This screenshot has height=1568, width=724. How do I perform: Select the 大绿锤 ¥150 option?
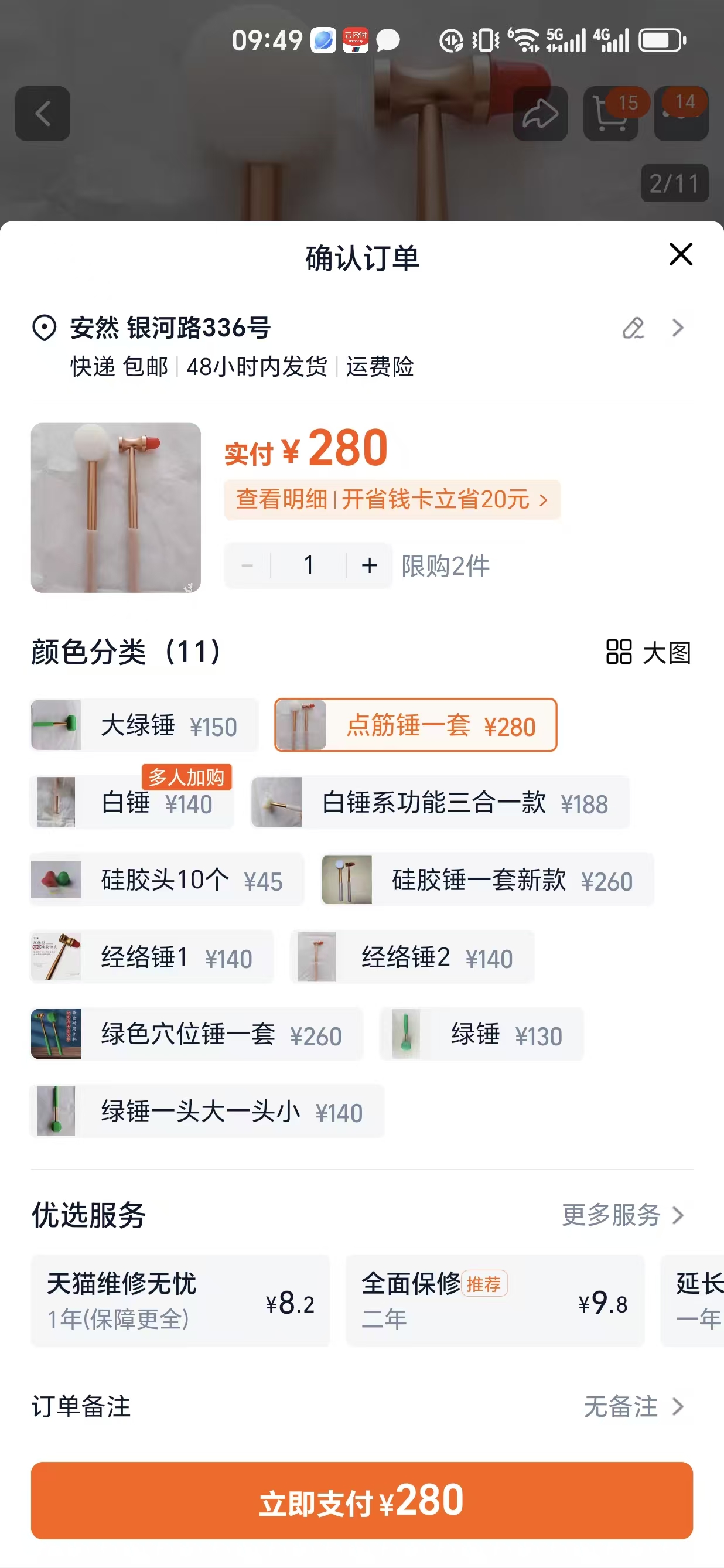(145, 725)
